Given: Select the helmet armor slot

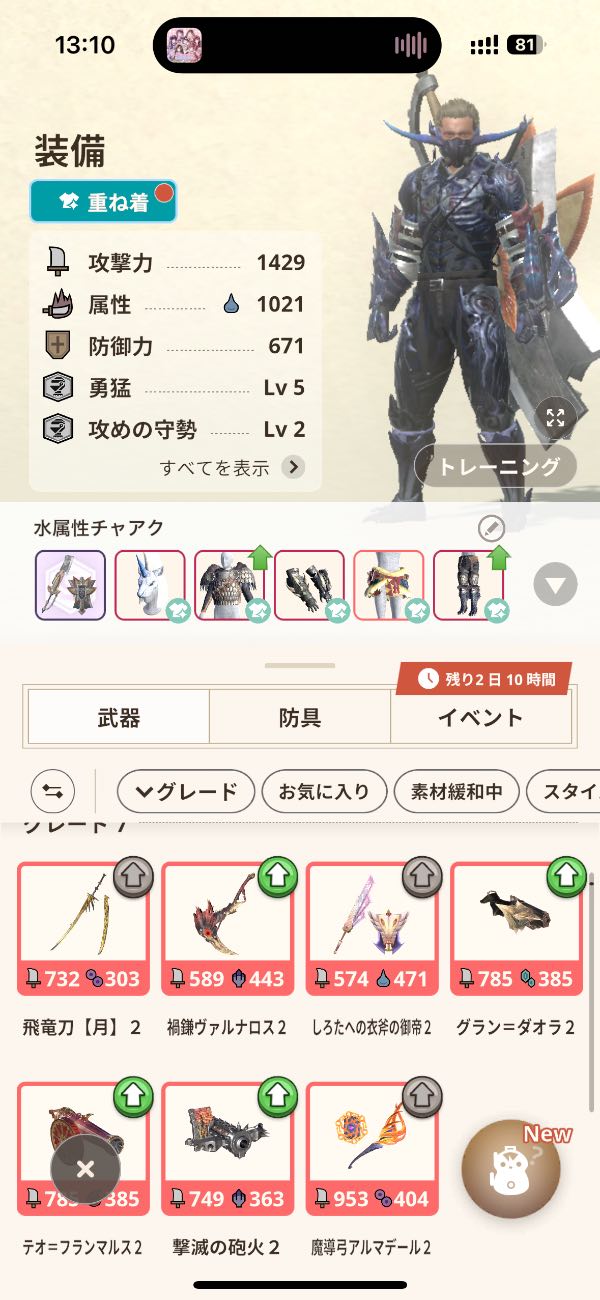Looking at the screenshot, I should pos(150,585).
